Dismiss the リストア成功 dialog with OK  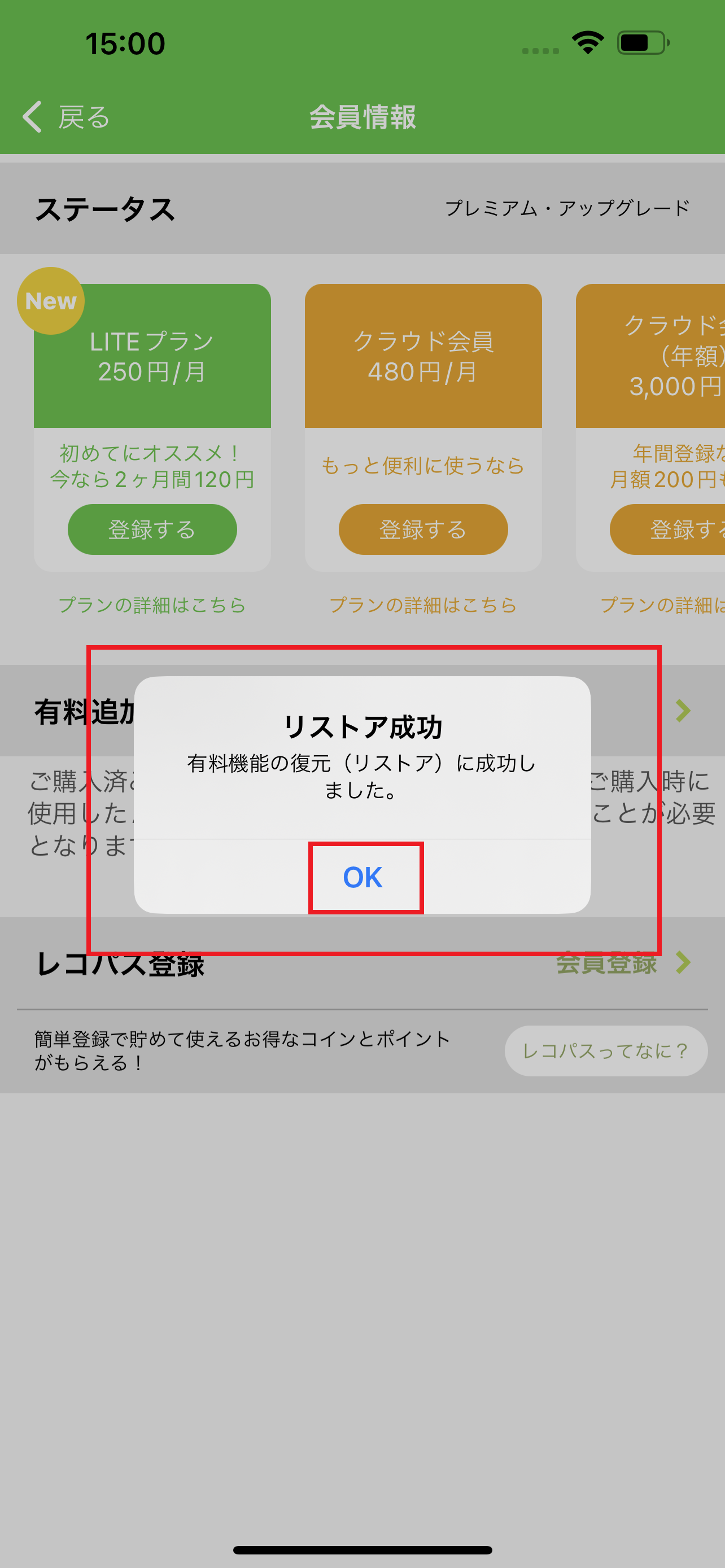(x=363, y=877)
